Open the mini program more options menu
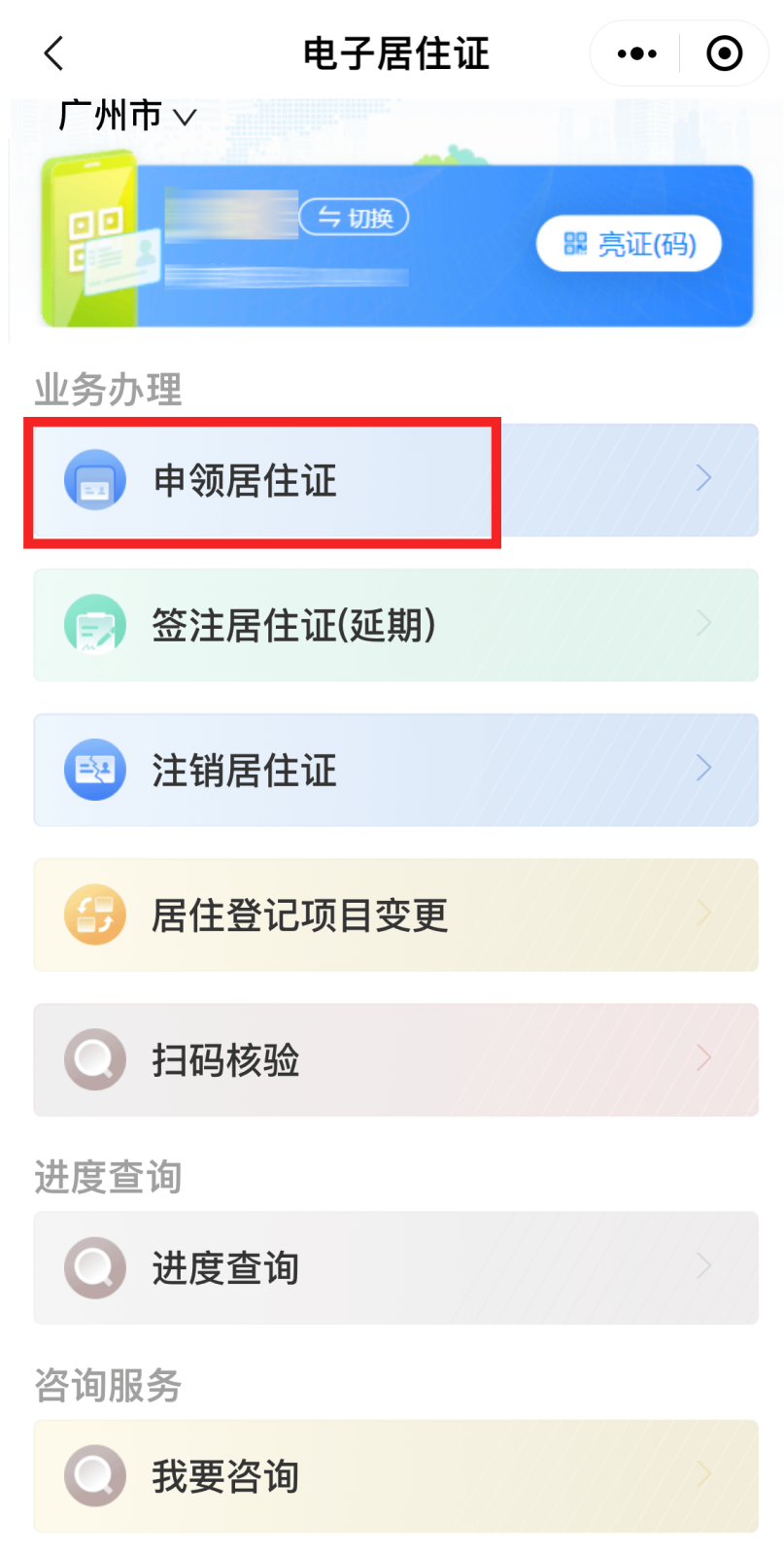784x1553 pixels. pyautogui.click(x=636, y=53)
